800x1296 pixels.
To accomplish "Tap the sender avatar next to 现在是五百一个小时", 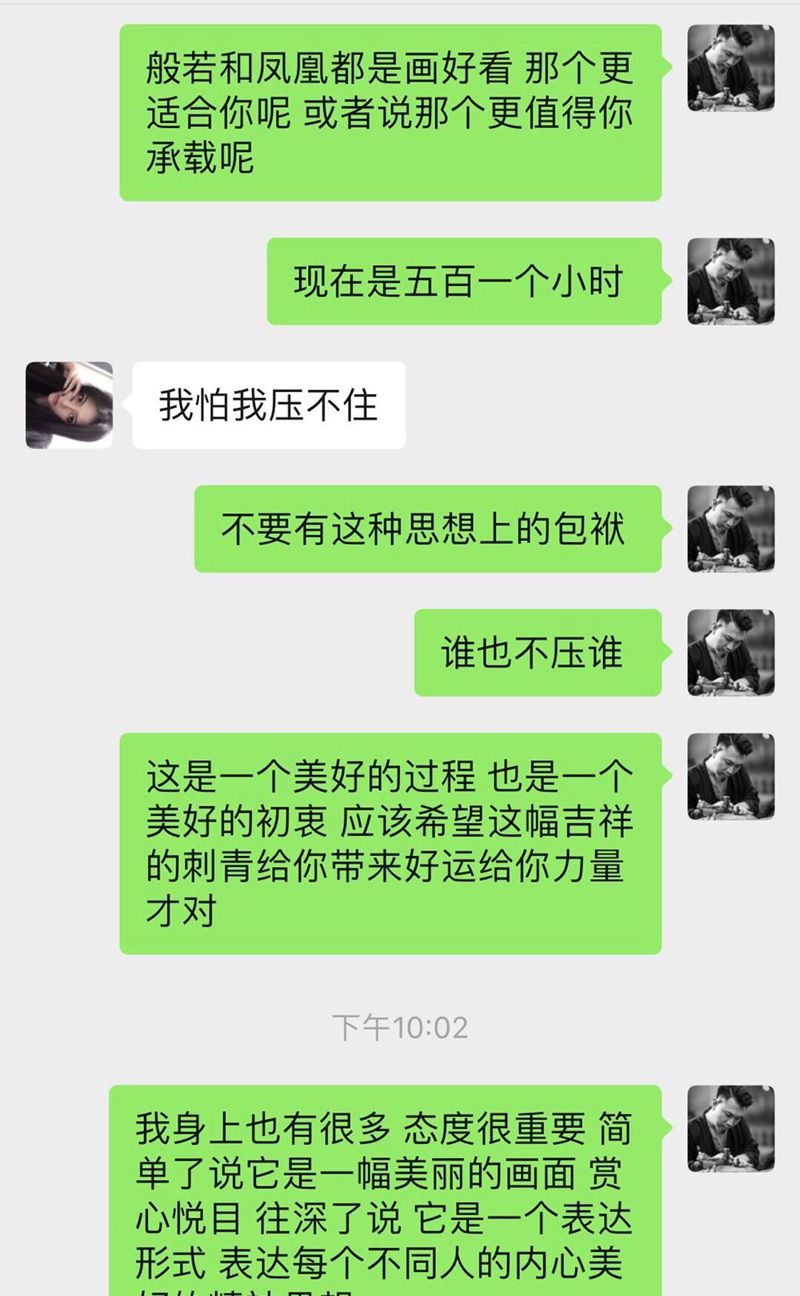I will 731,281.
